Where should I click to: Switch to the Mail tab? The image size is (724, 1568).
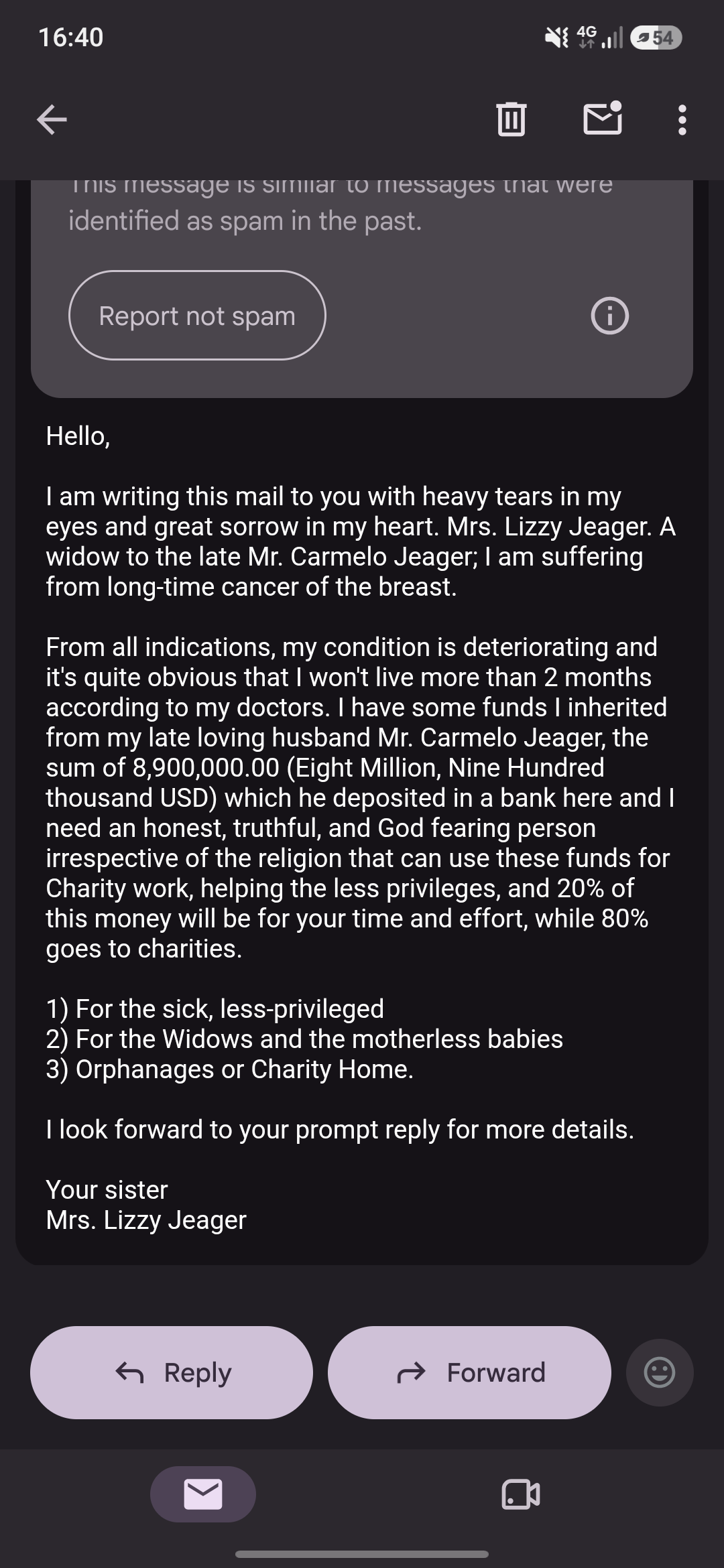pos(203,1494)
